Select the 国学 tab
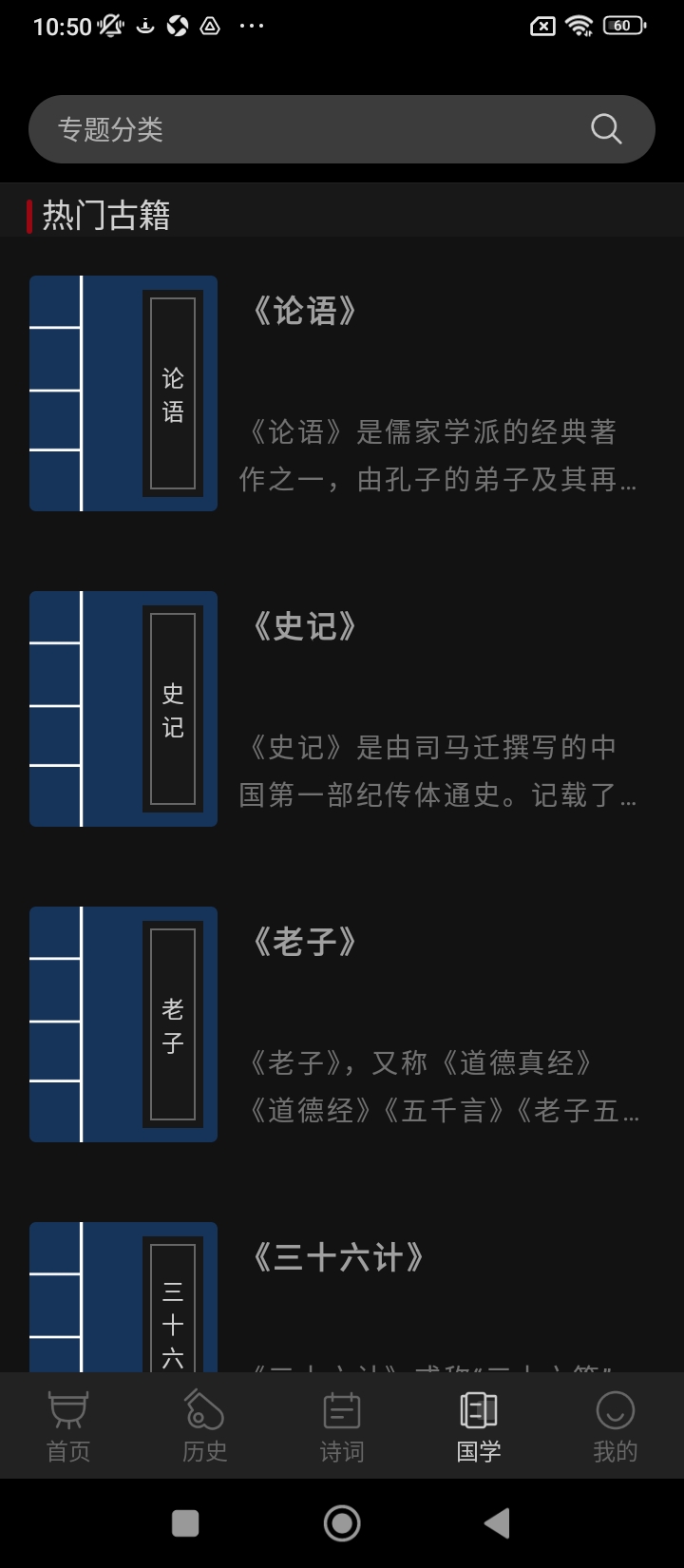 click(x=479, y=1425)
